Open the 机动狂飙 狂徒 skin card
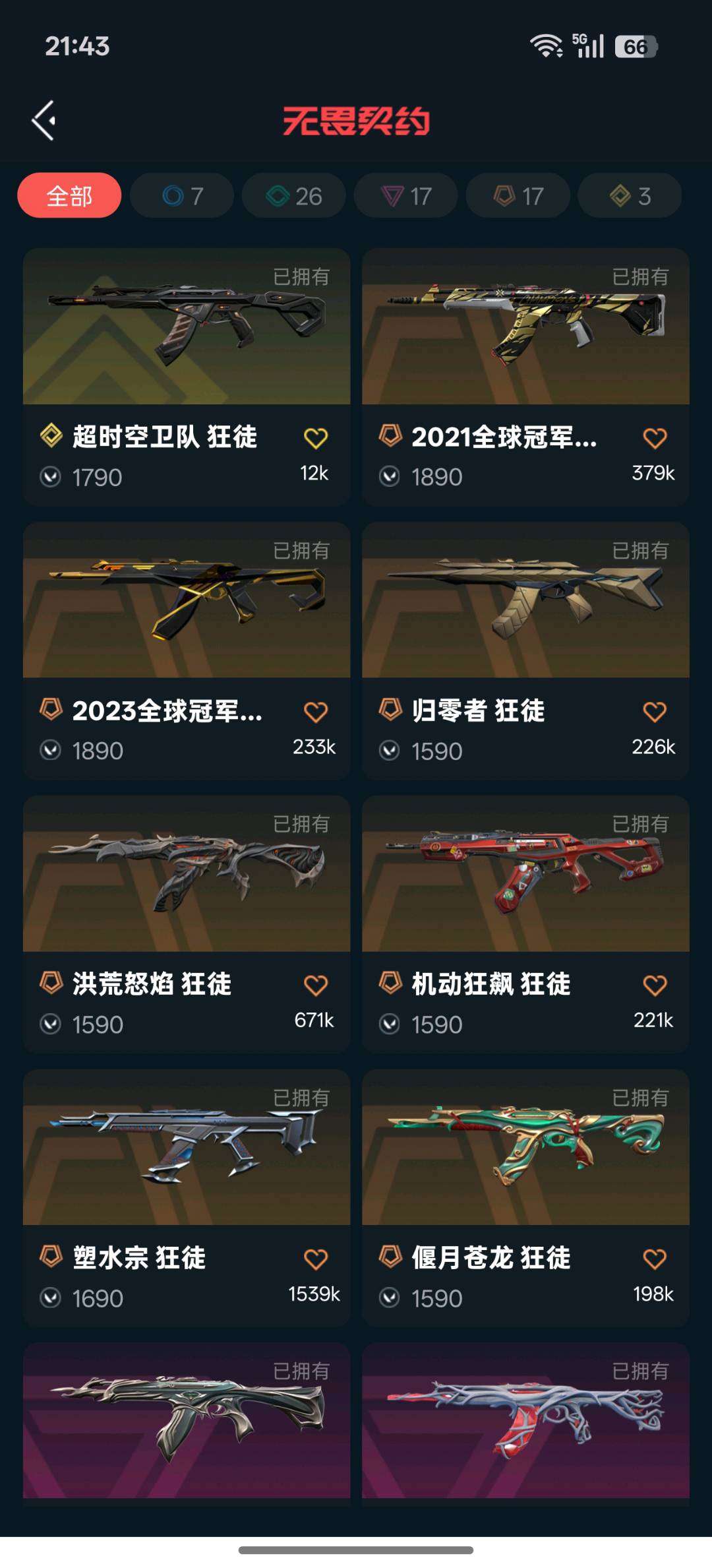712x1568 pixels. (x=525, y=874)
